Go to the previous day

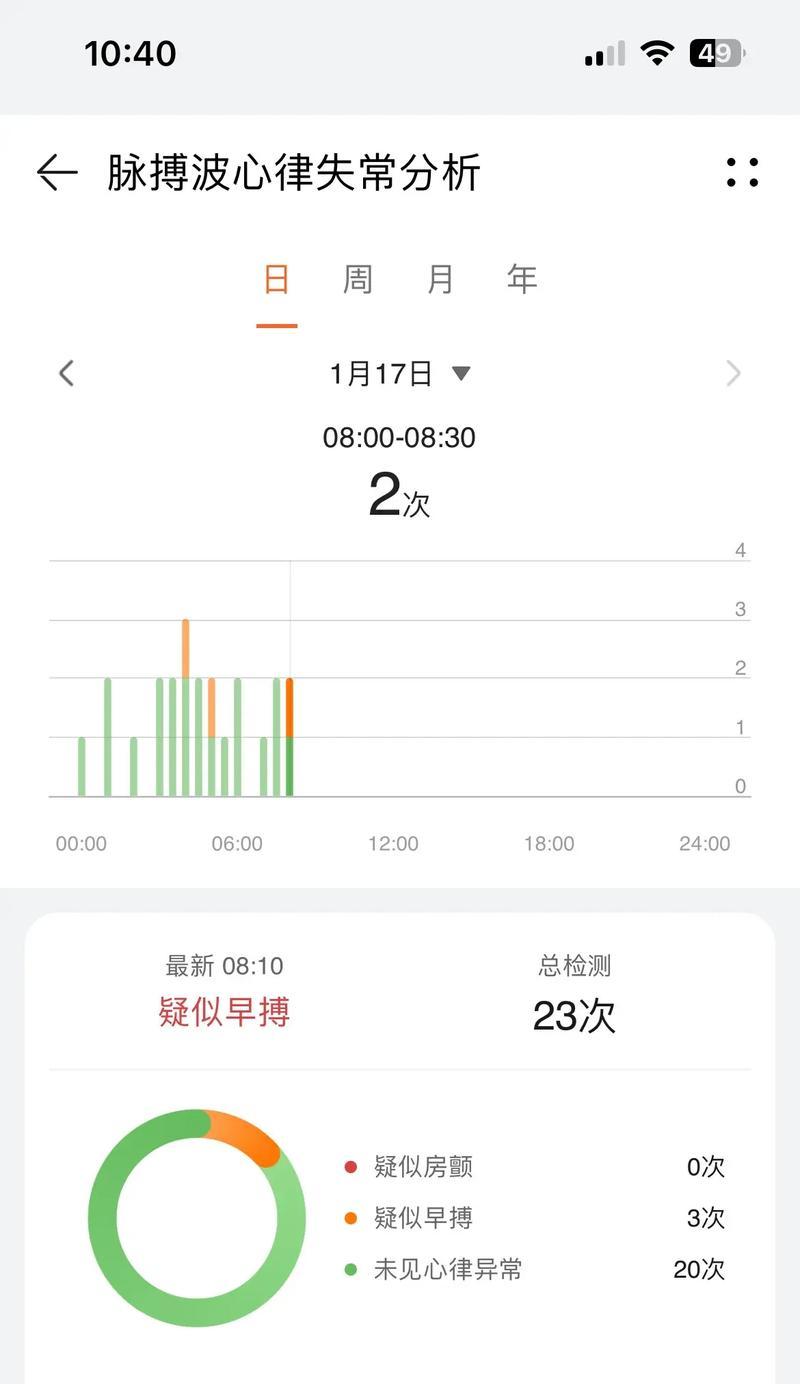click(x=66, y=374)
